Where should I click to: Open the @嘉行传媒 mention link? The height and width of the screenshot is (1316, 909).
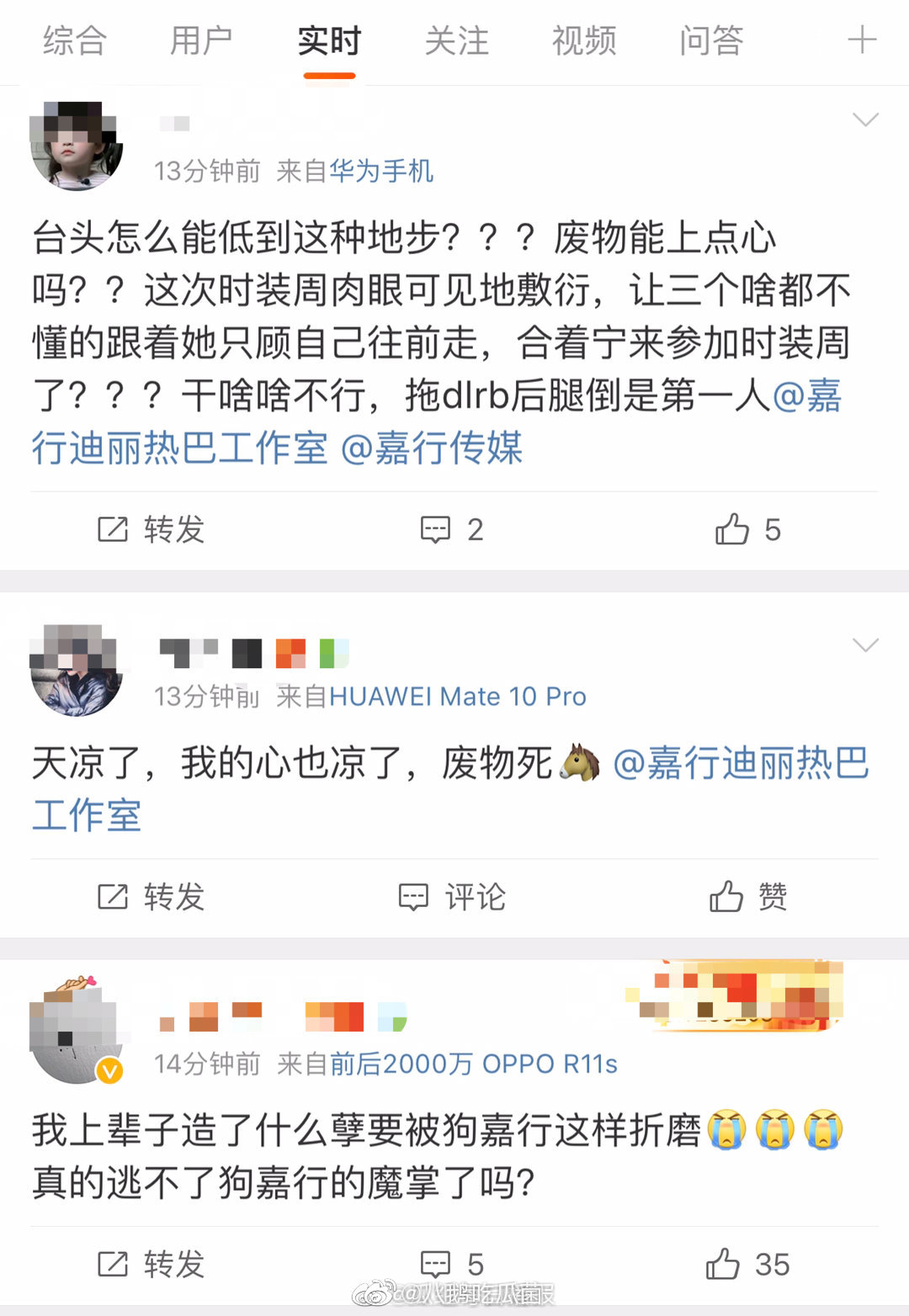(432, 447)
